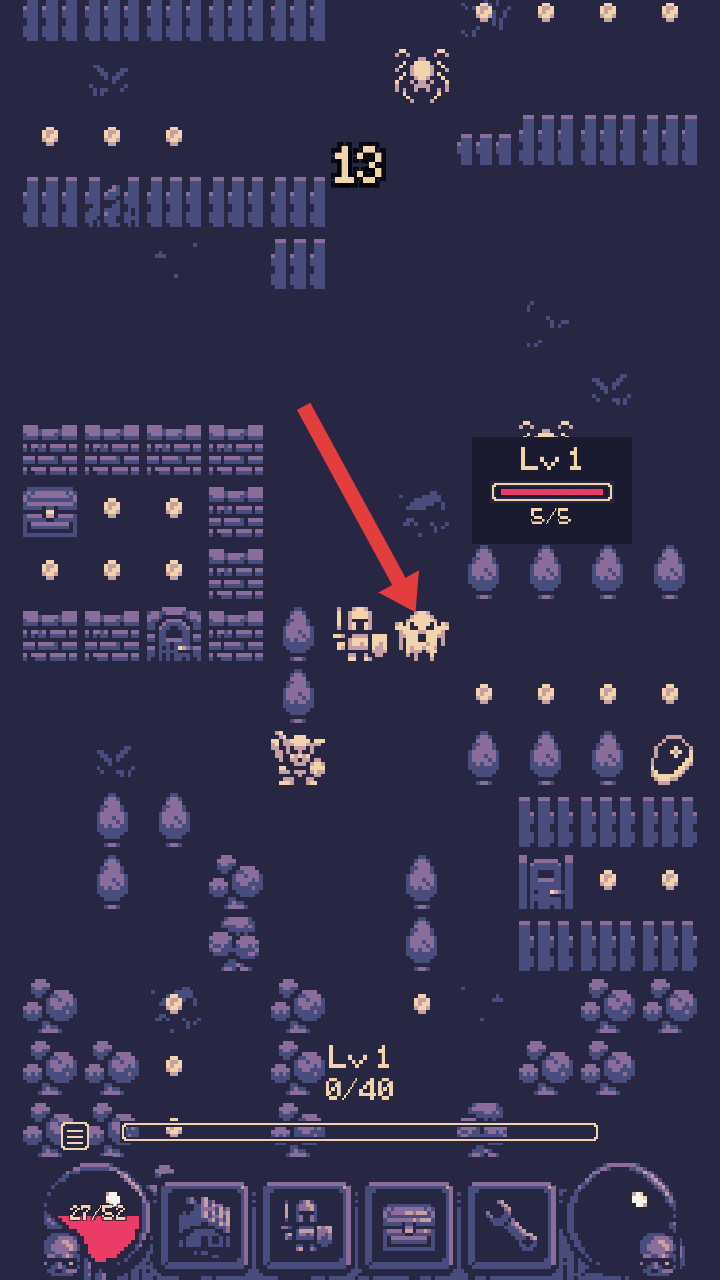Tap the goblin enemy below the knight
The height and width of the screenshot is (1280, 720).
click(298, 757)
